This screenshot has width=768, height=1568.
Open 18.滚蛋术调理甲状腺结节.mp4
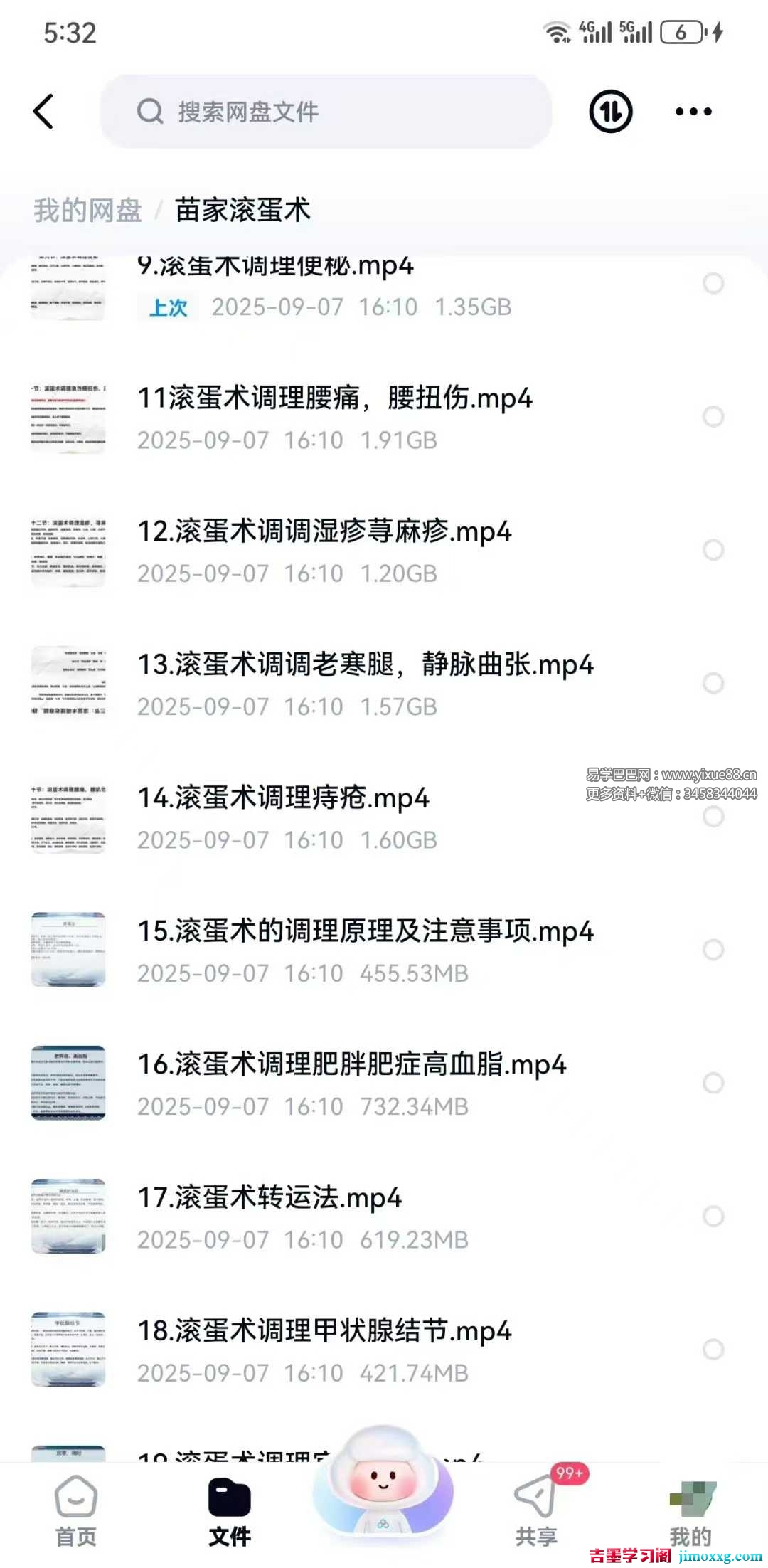click(324, 1331)
